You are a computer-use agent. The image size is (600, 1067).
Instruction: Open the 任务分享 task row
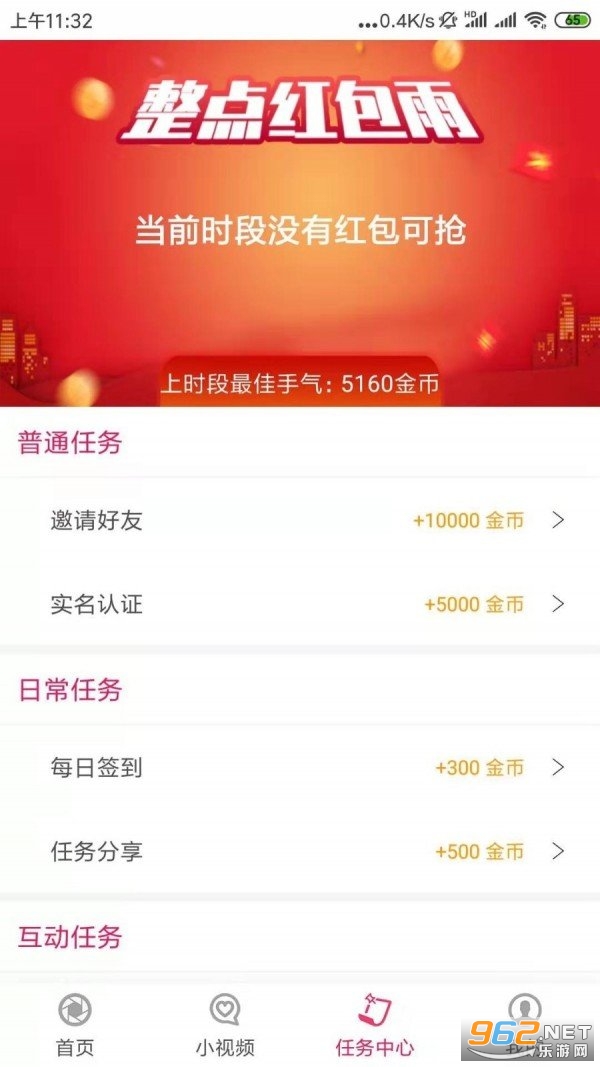tap(300, 851)
